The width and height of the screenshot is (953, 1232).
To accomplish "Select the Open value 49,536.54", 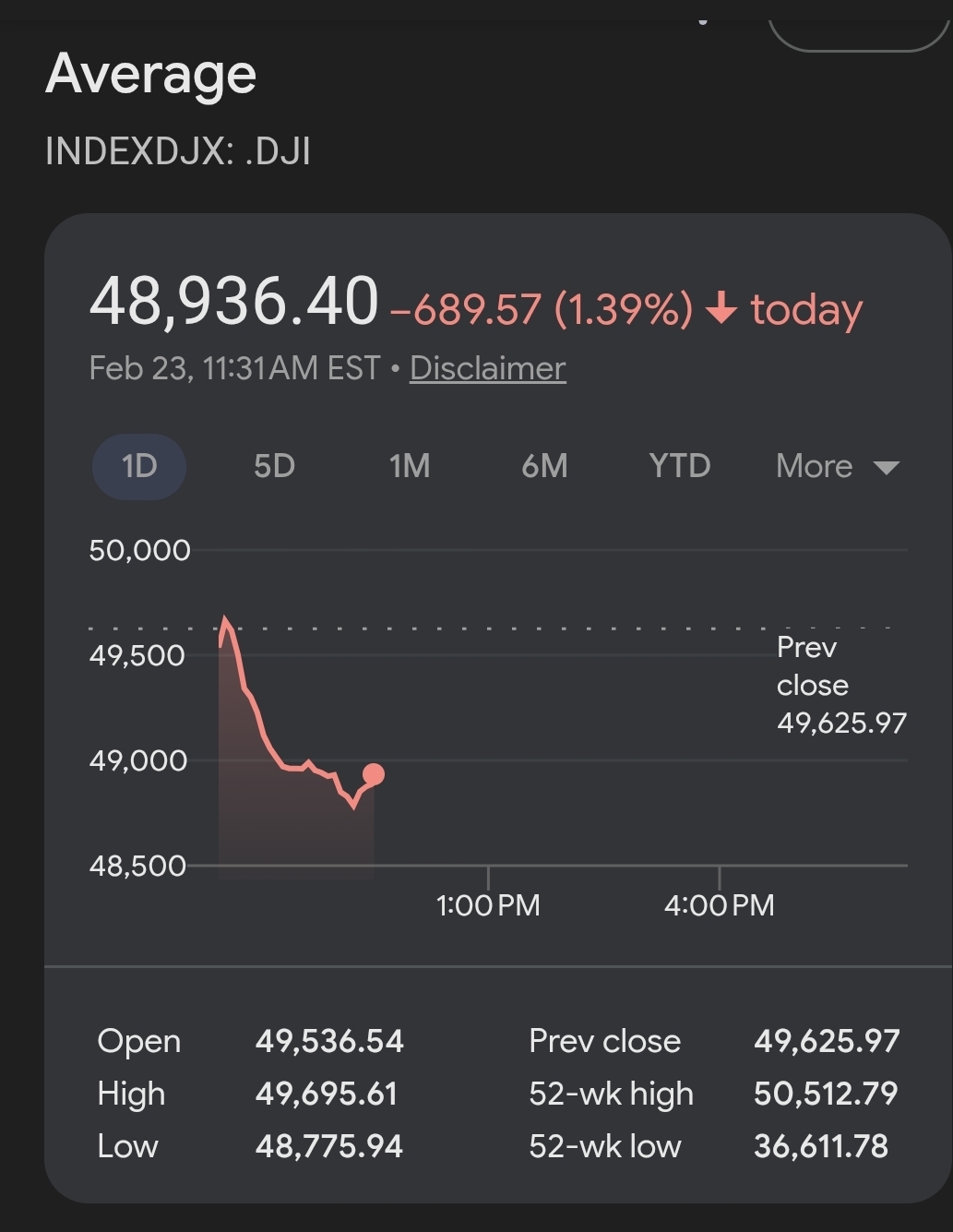I will click(x=328, y=1040).
